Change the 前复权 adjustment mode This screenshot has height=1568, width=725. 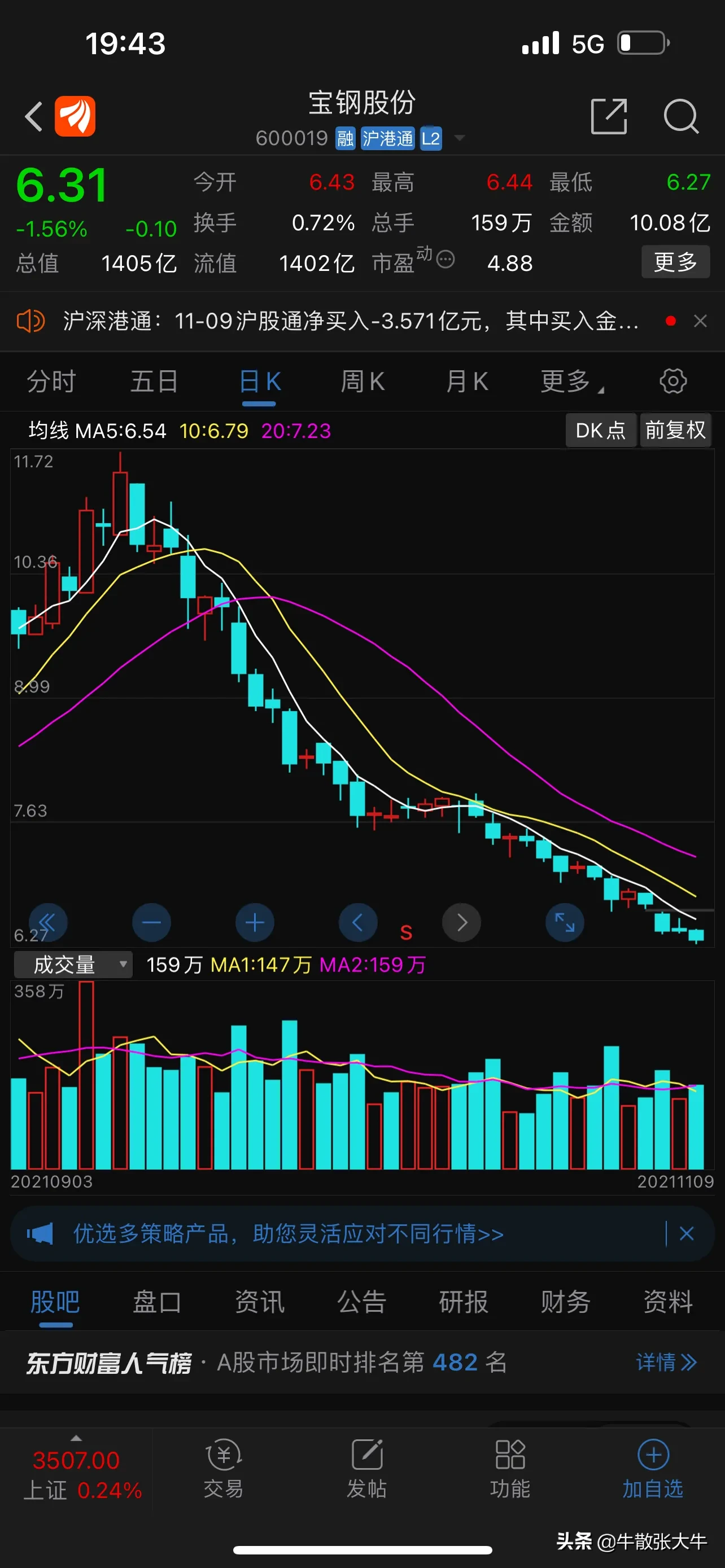(675, 430)
